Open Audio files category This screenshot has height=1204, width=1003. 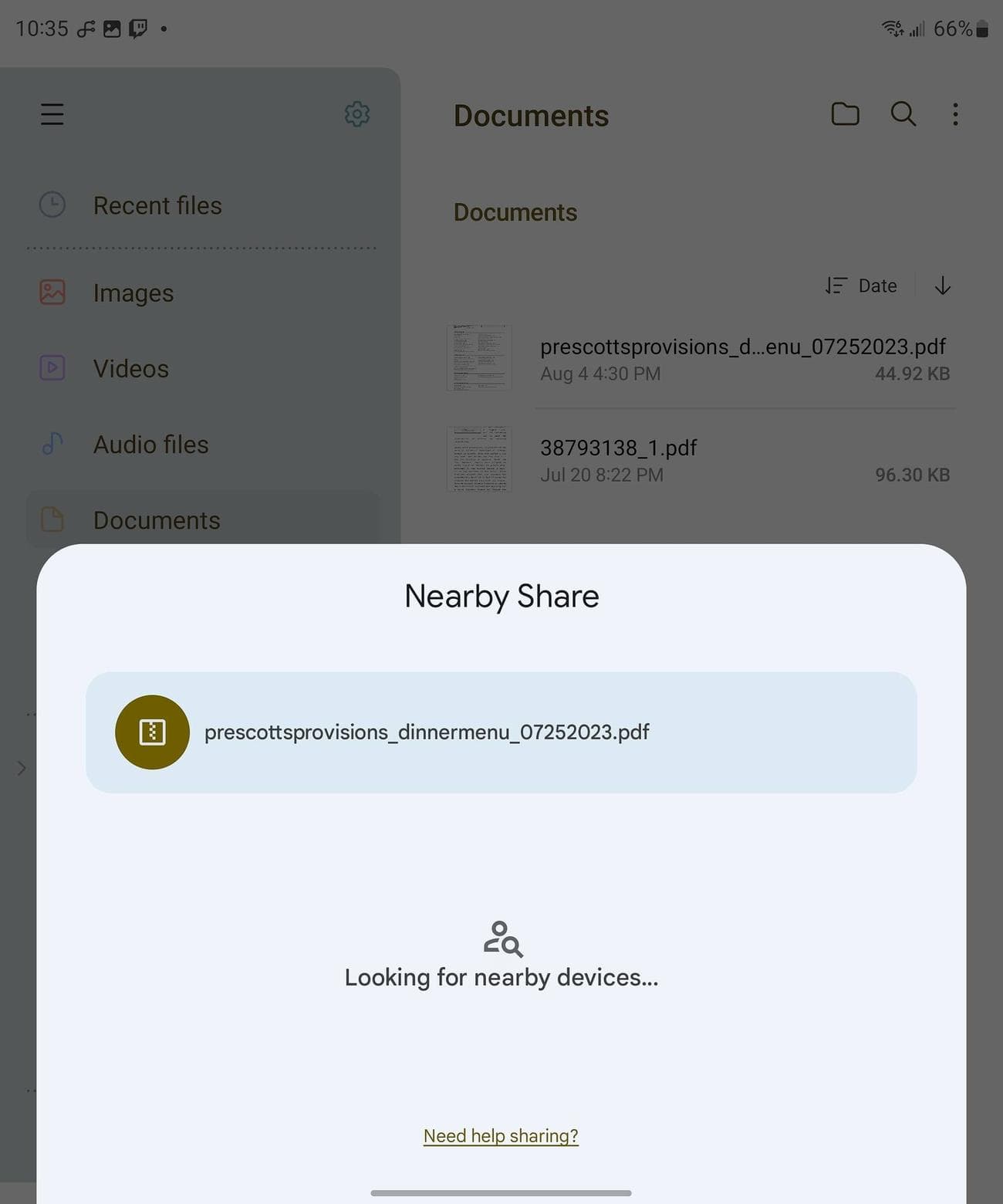click(x=150, y=445)
